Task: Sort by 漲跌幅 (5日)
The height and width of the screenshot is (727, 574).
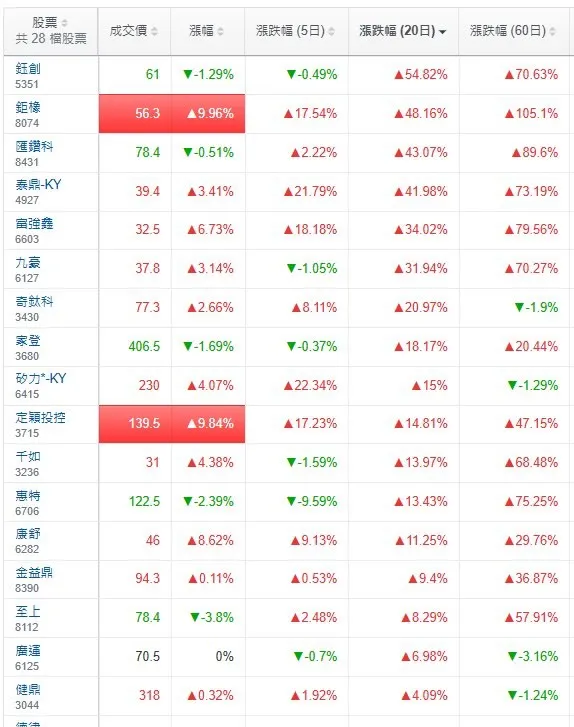Action: [296, 31]
